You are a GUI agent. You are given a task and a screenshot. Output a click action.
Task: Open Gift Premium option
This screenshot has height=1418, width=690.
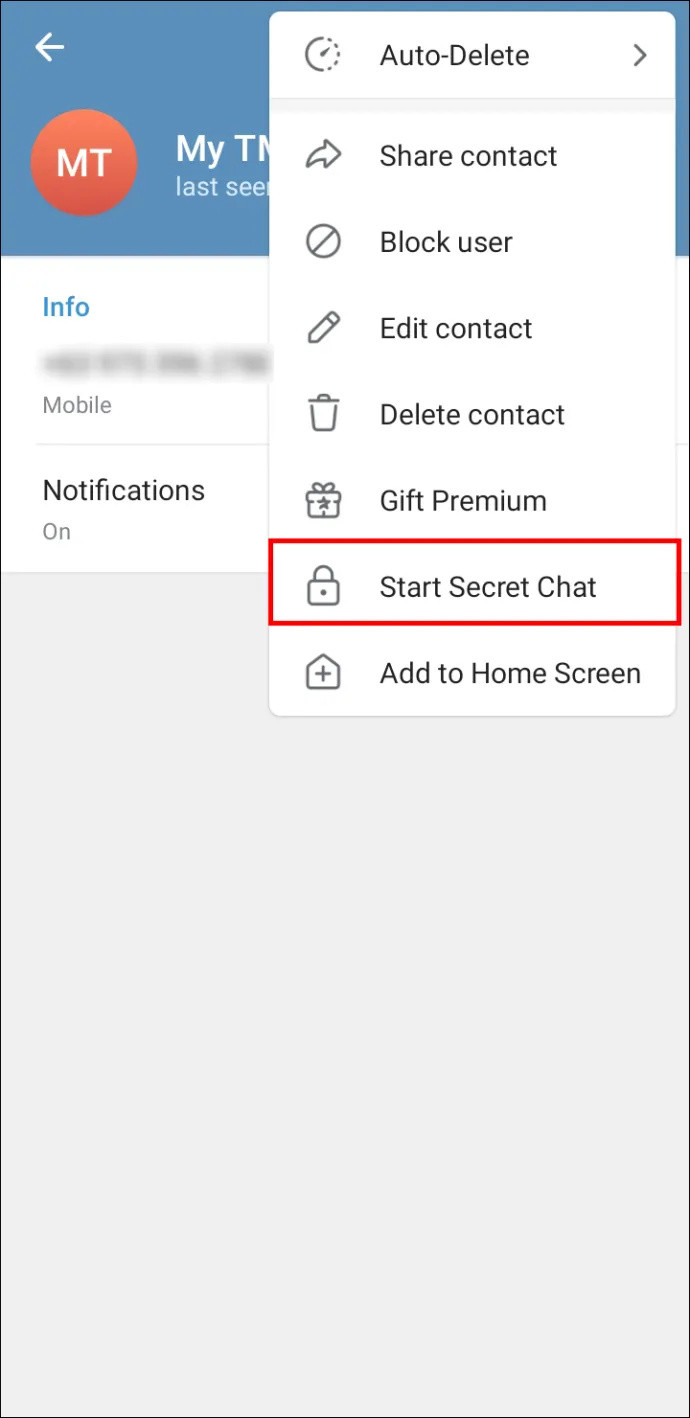pyautogui.click(x=472, y=500)
